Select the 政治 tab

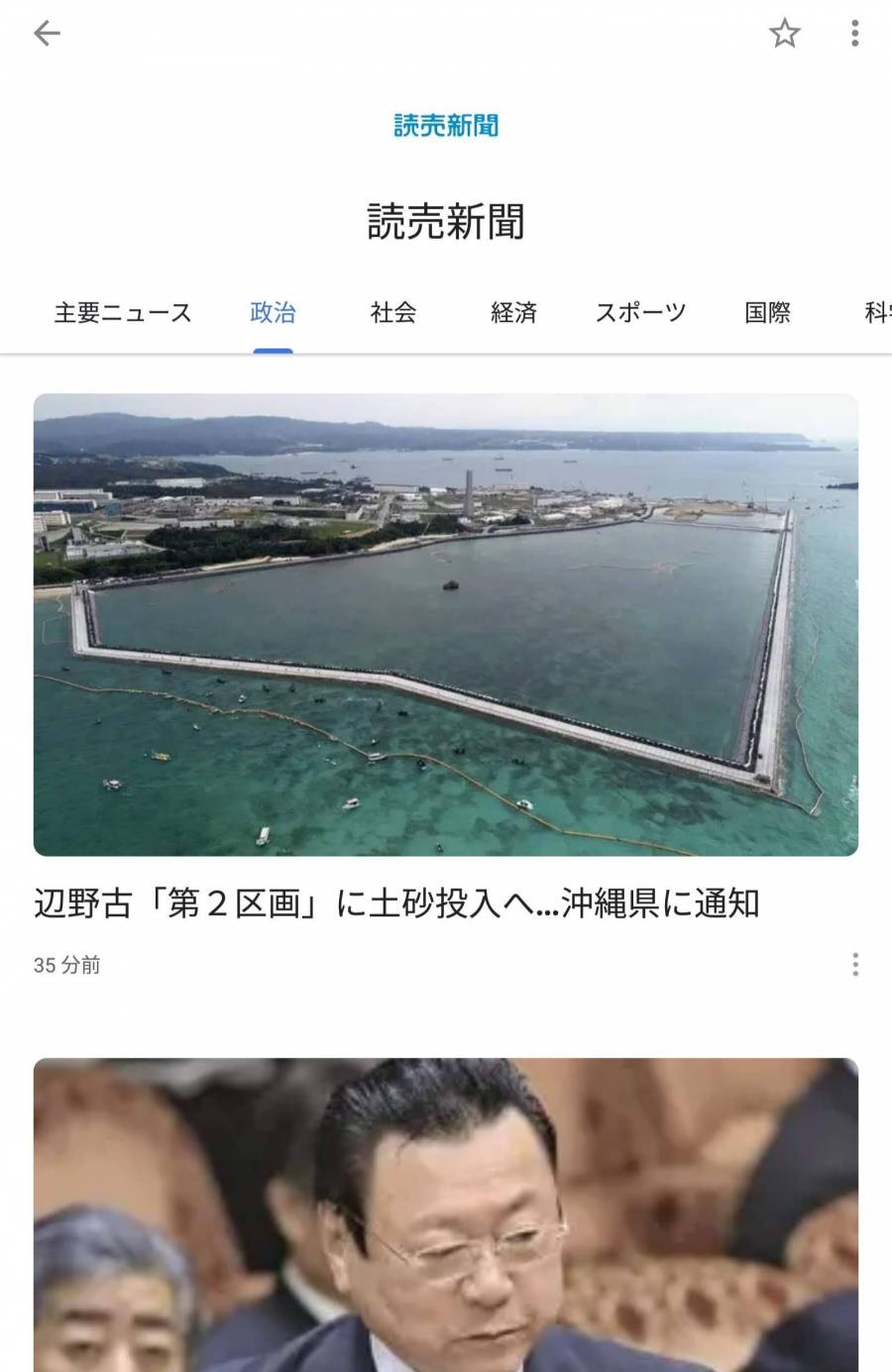273,313
